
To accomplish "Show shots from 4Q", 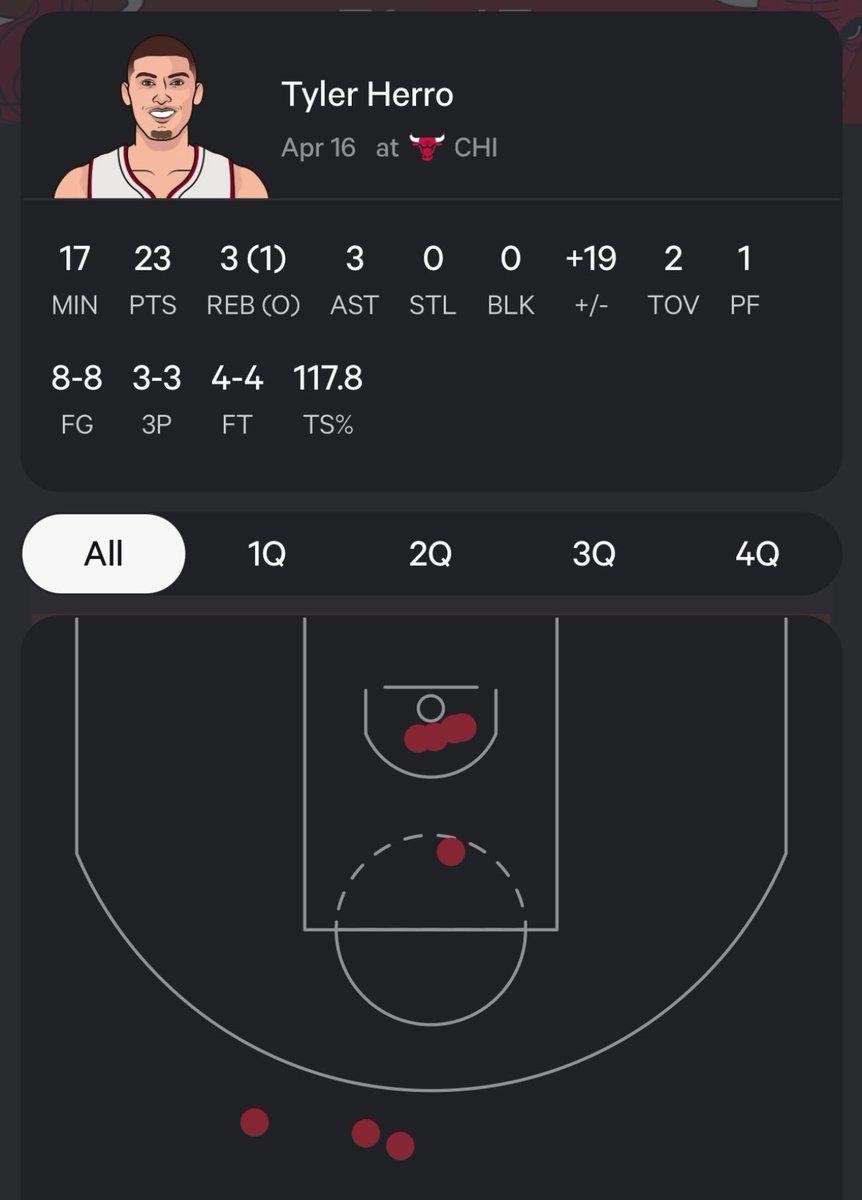I will coord(756,553).
